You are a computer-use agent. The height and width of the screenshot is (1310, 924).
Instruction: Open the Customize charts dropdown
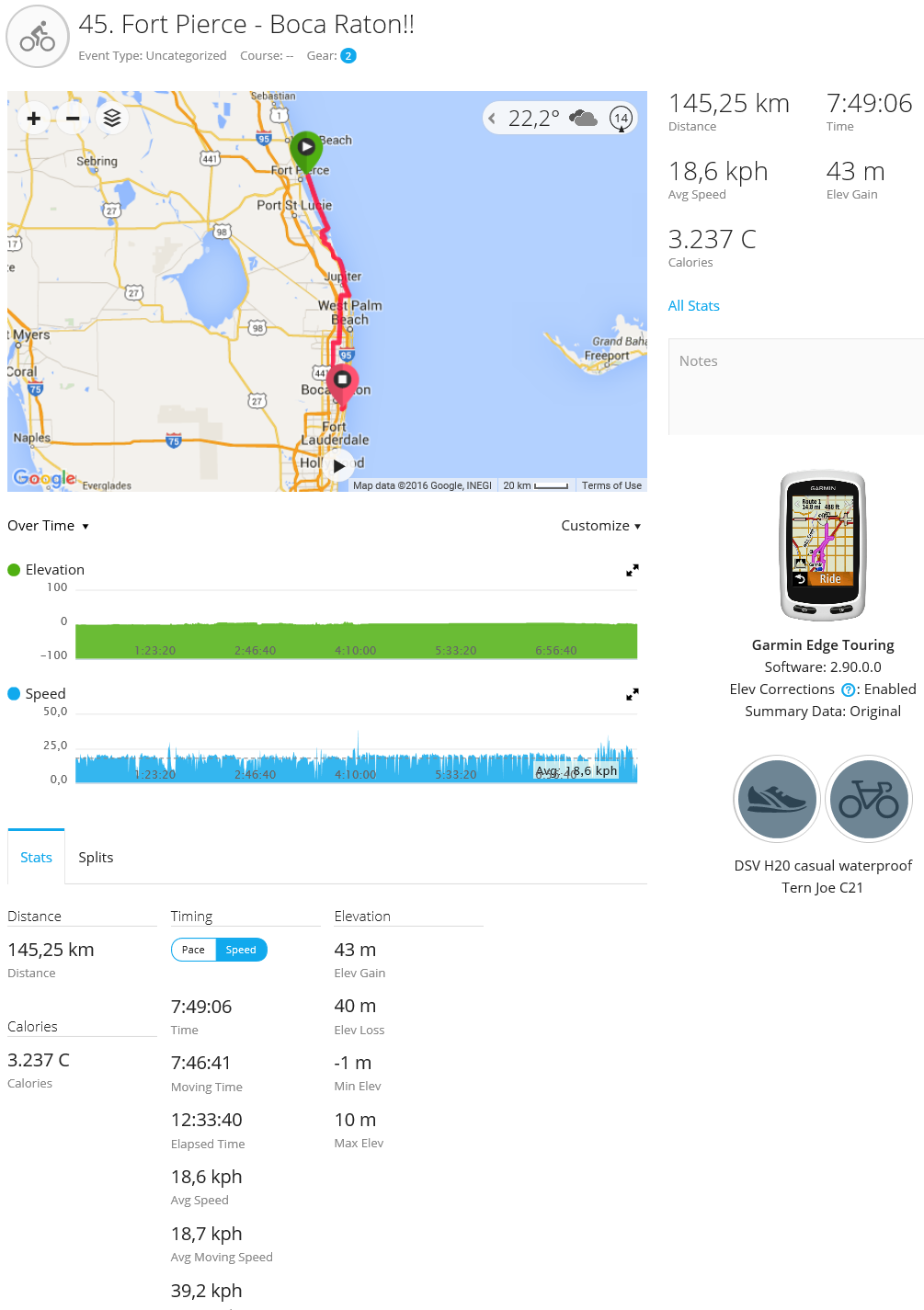coord(600,526)
